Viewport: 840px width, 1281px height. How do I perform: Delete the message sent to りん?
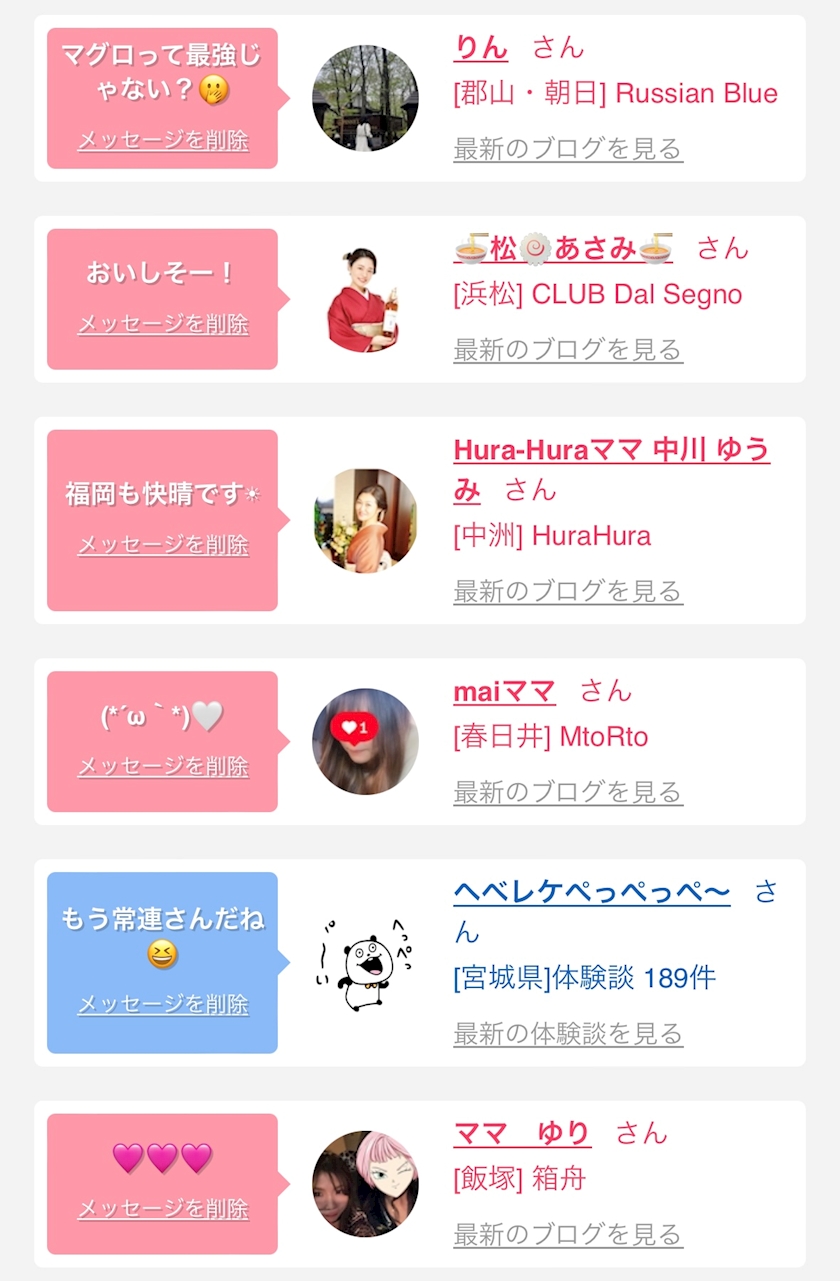pyautogui.click(x=163, y=140)
